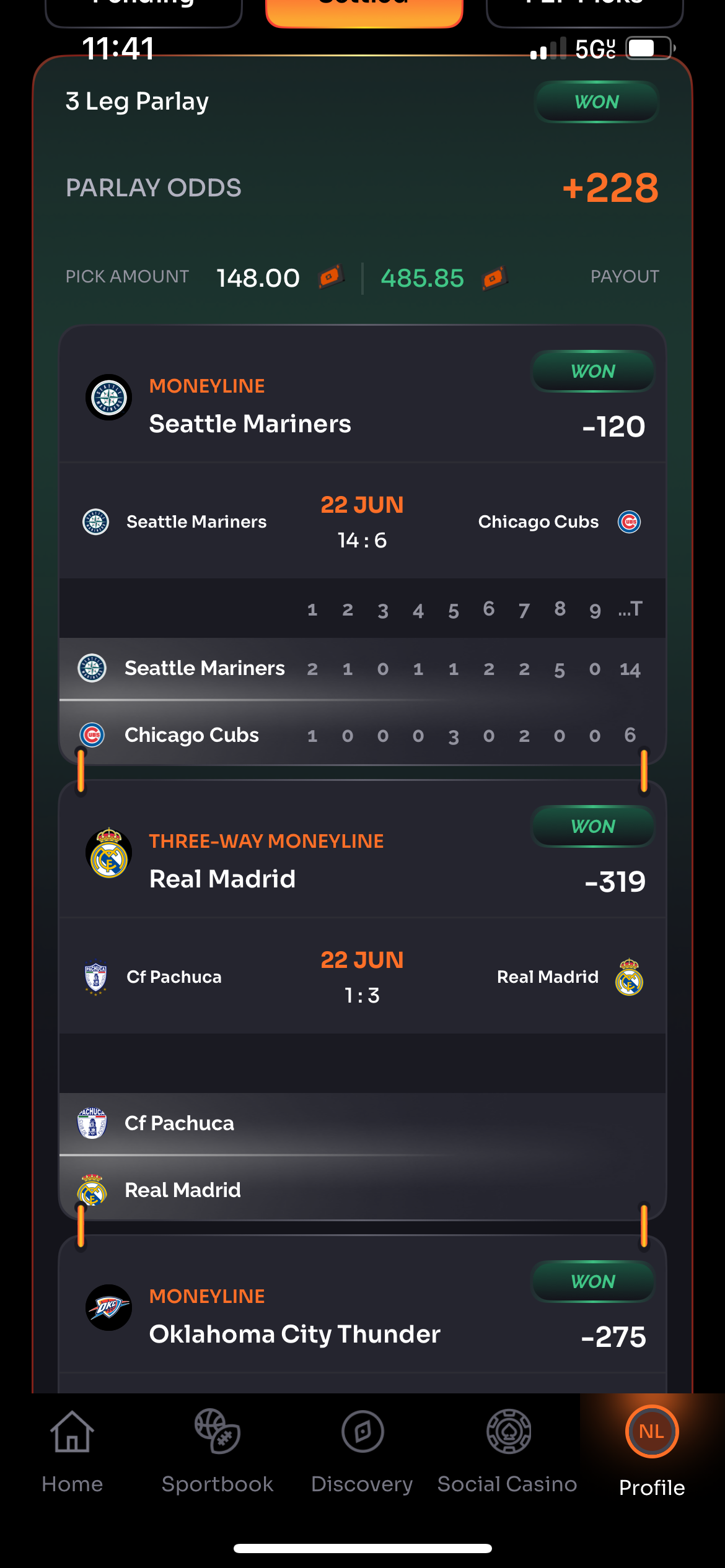Switch to the Discovery tab

click(362, 1450)
